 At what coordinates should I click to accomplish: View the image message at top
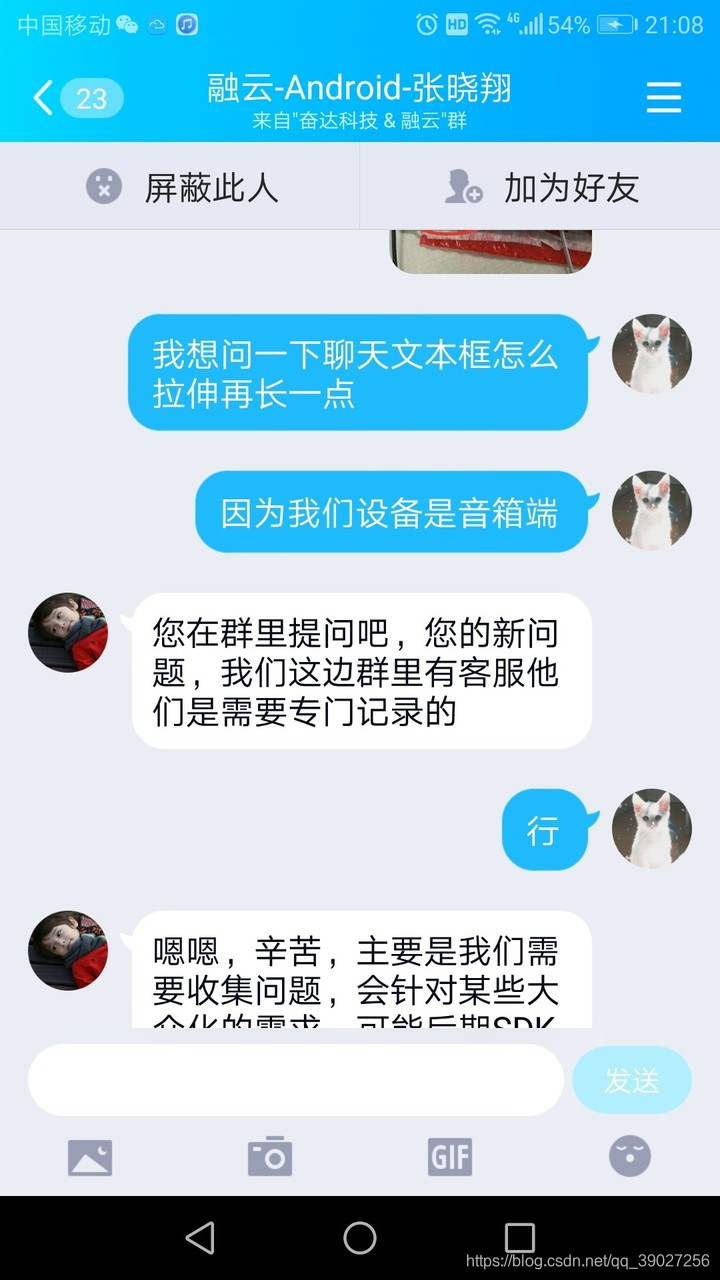490,251
